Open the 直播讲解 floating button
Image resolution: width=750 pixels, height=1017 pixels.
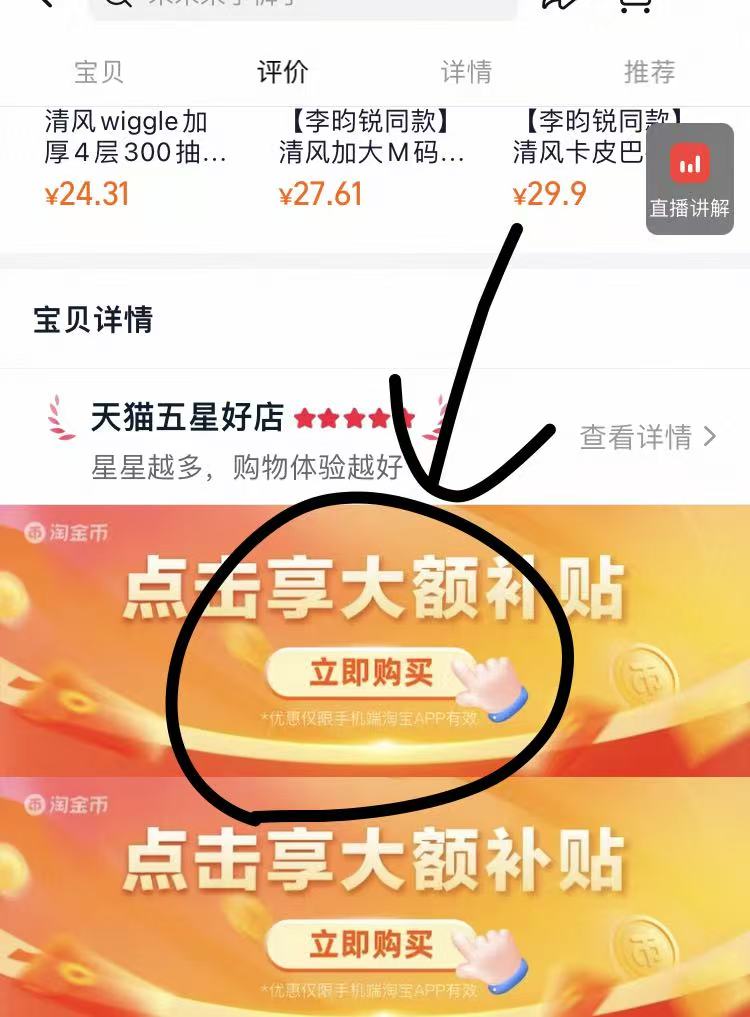click(x=690, y=180)
